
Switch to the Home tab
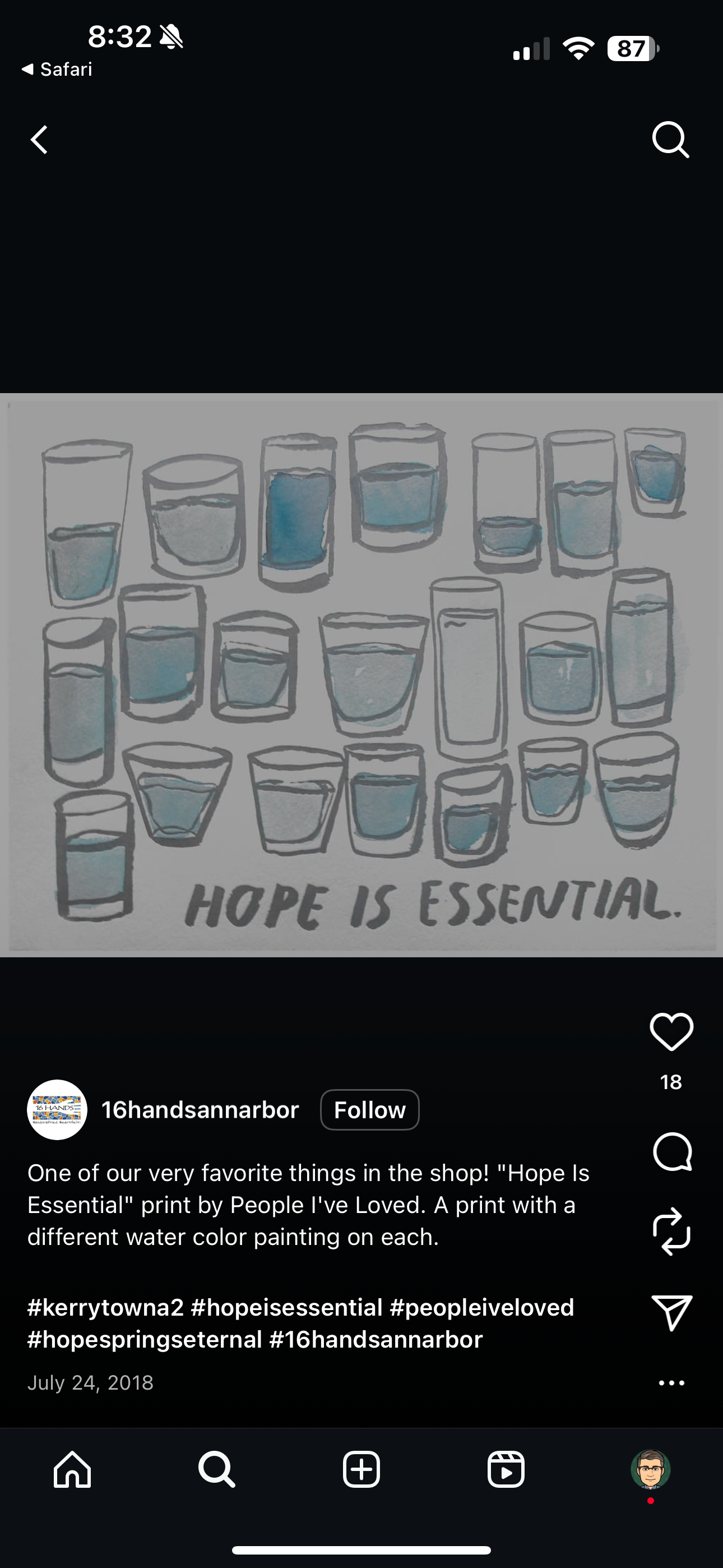[x=72, y=1469]
